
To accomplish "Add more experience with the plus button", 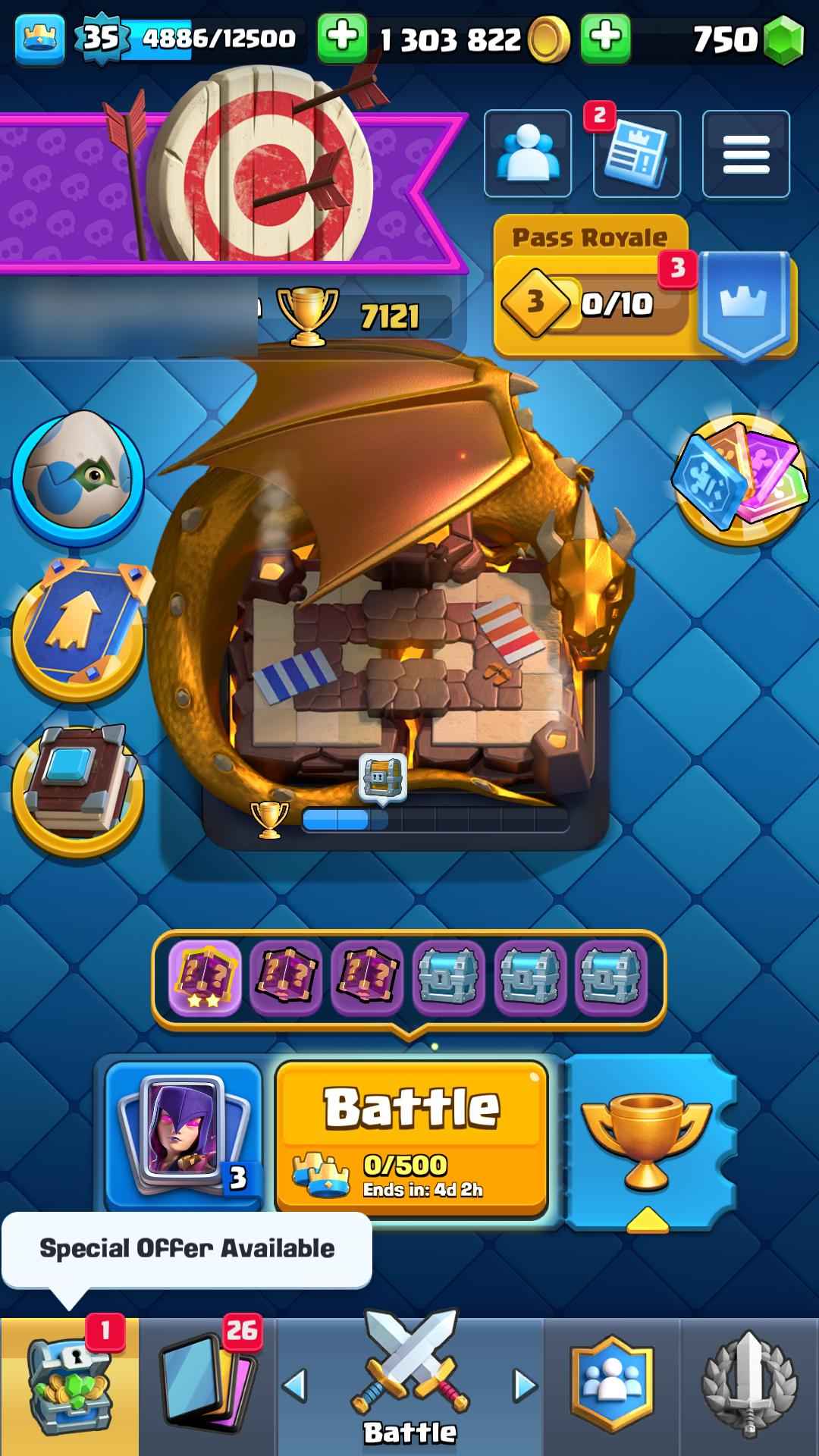I will [x=342, y=38].
